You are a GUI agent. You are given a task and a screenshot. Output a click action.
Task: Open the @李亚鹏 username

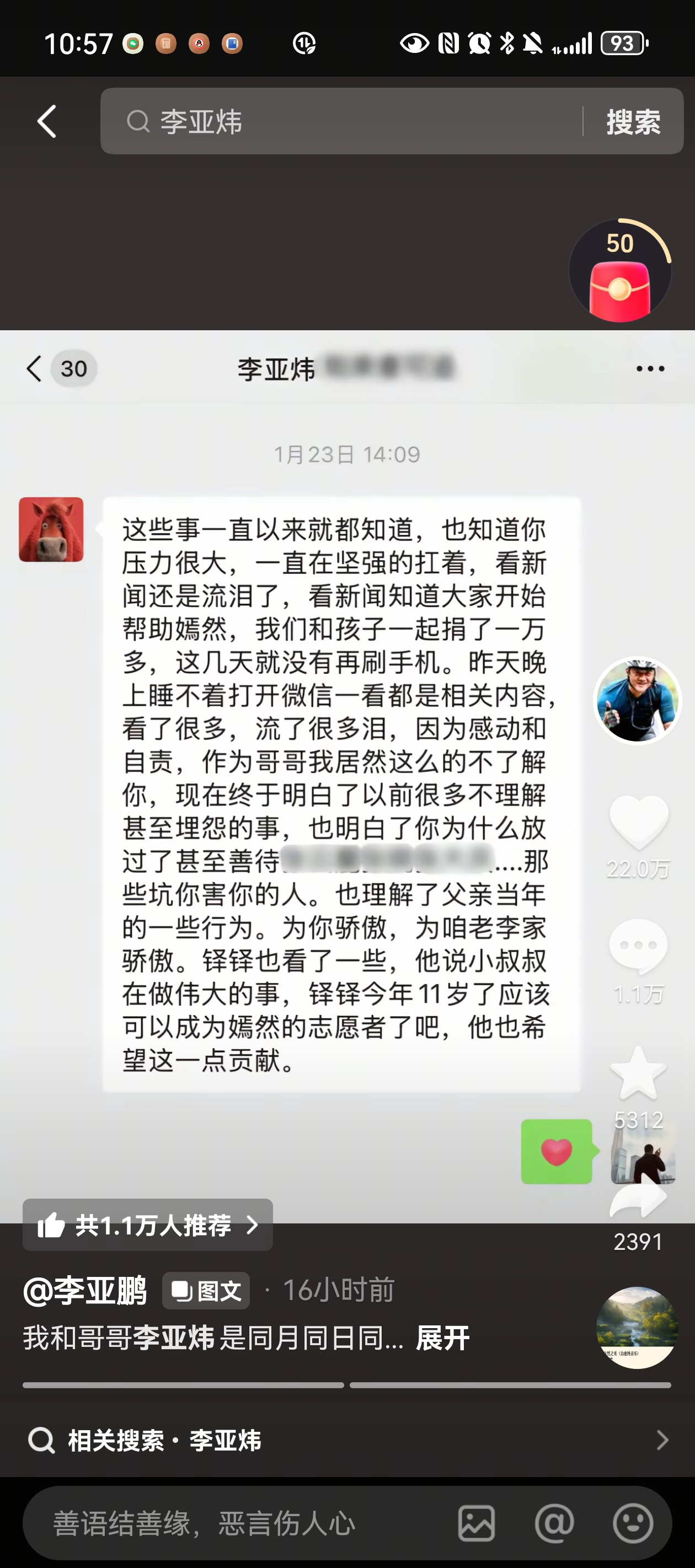click(85, 1290)
